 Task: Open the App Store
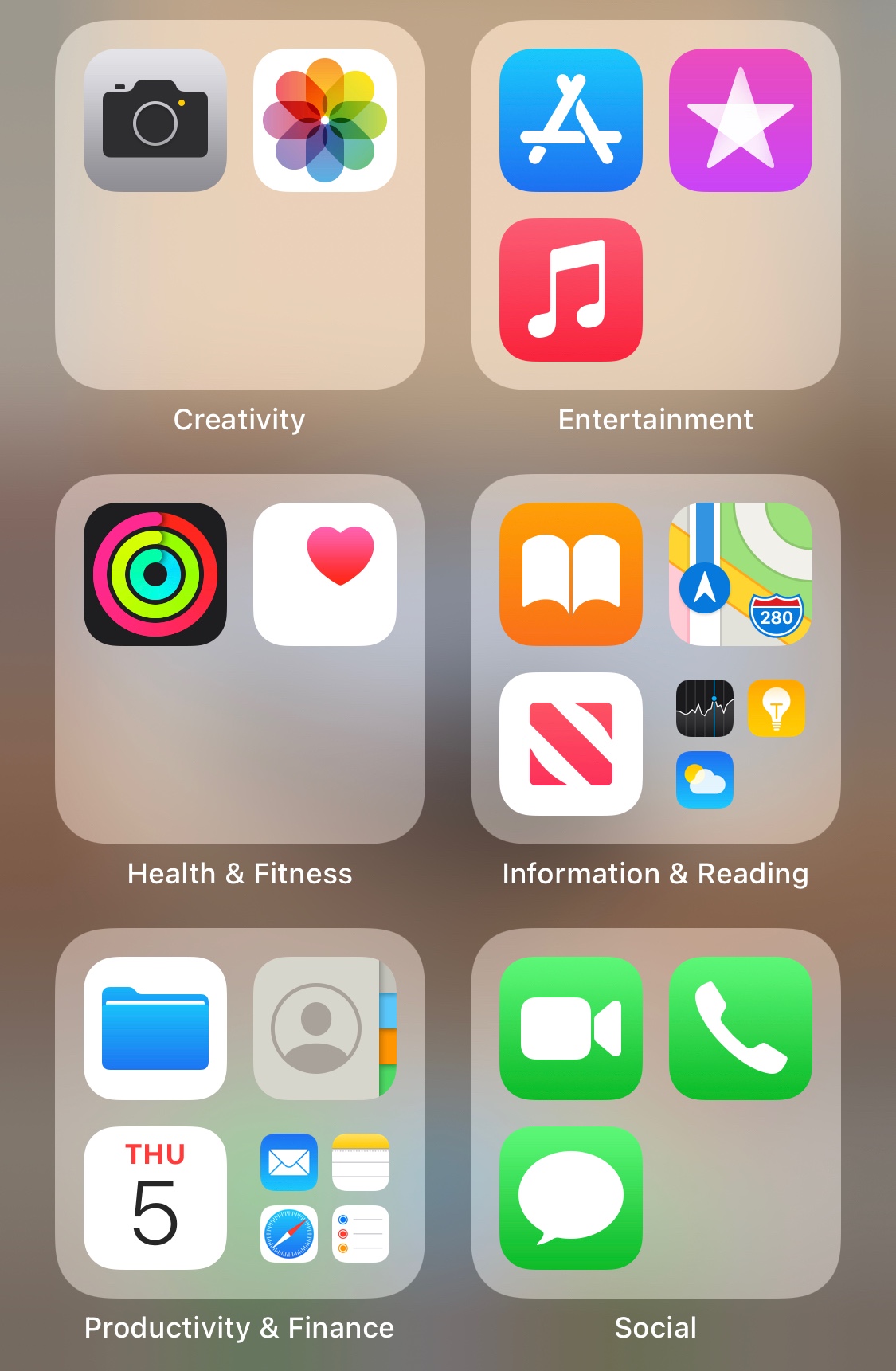click(x=570, y=119)
